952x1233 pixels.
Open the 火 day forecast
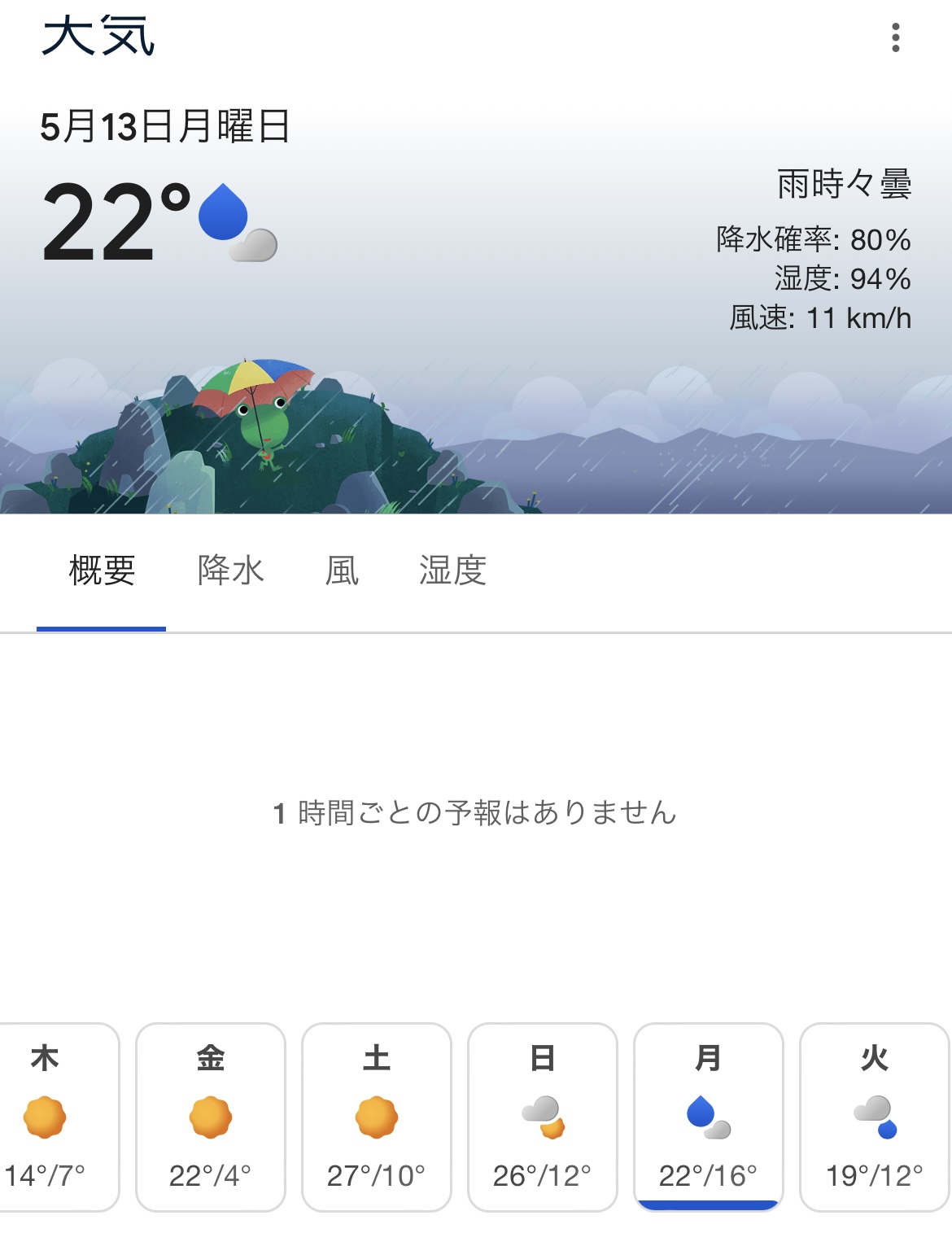click(x=875, y=1117)
